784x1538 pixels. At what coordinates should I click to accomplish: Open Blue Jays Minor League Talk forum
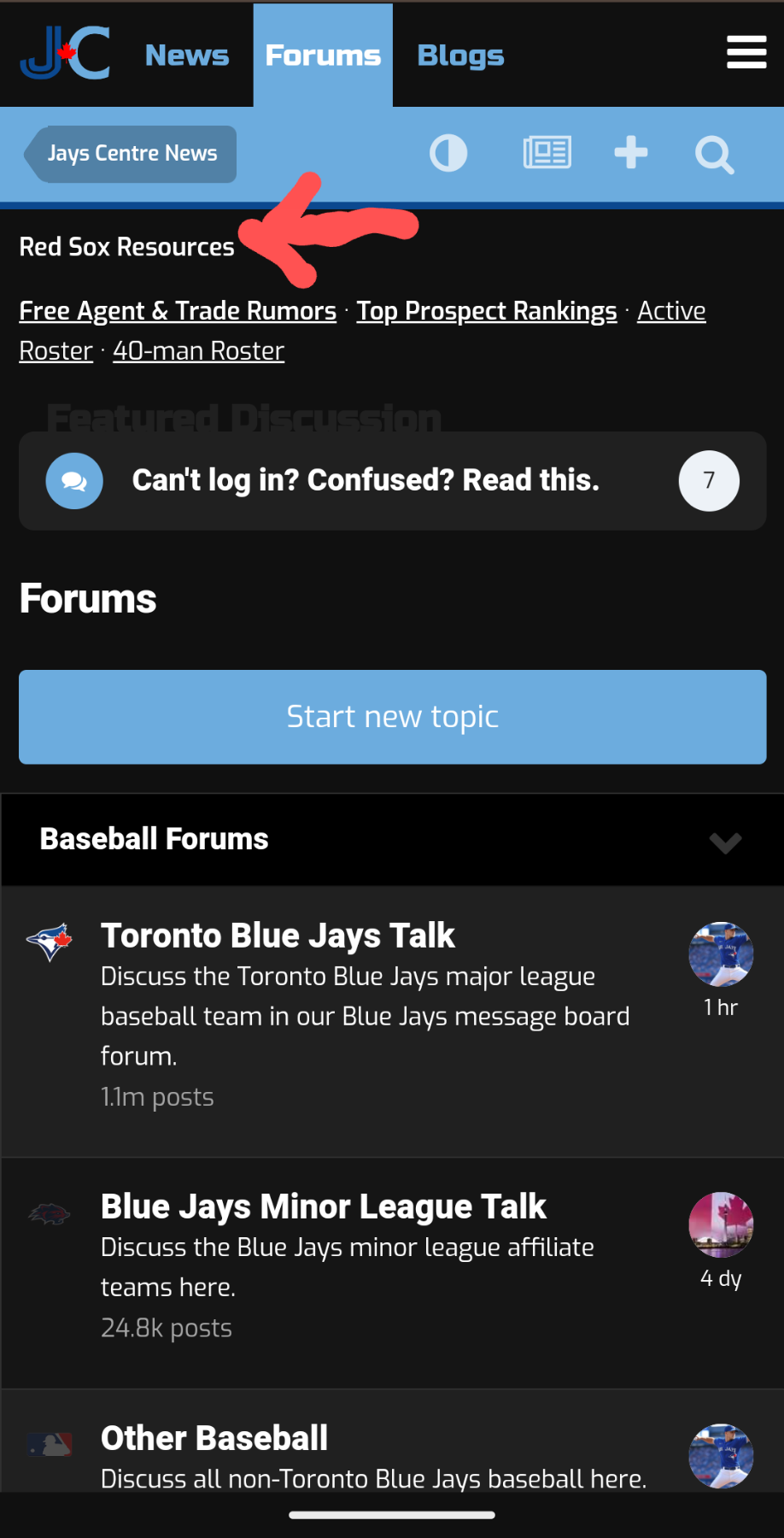[x=323, y=1206]
